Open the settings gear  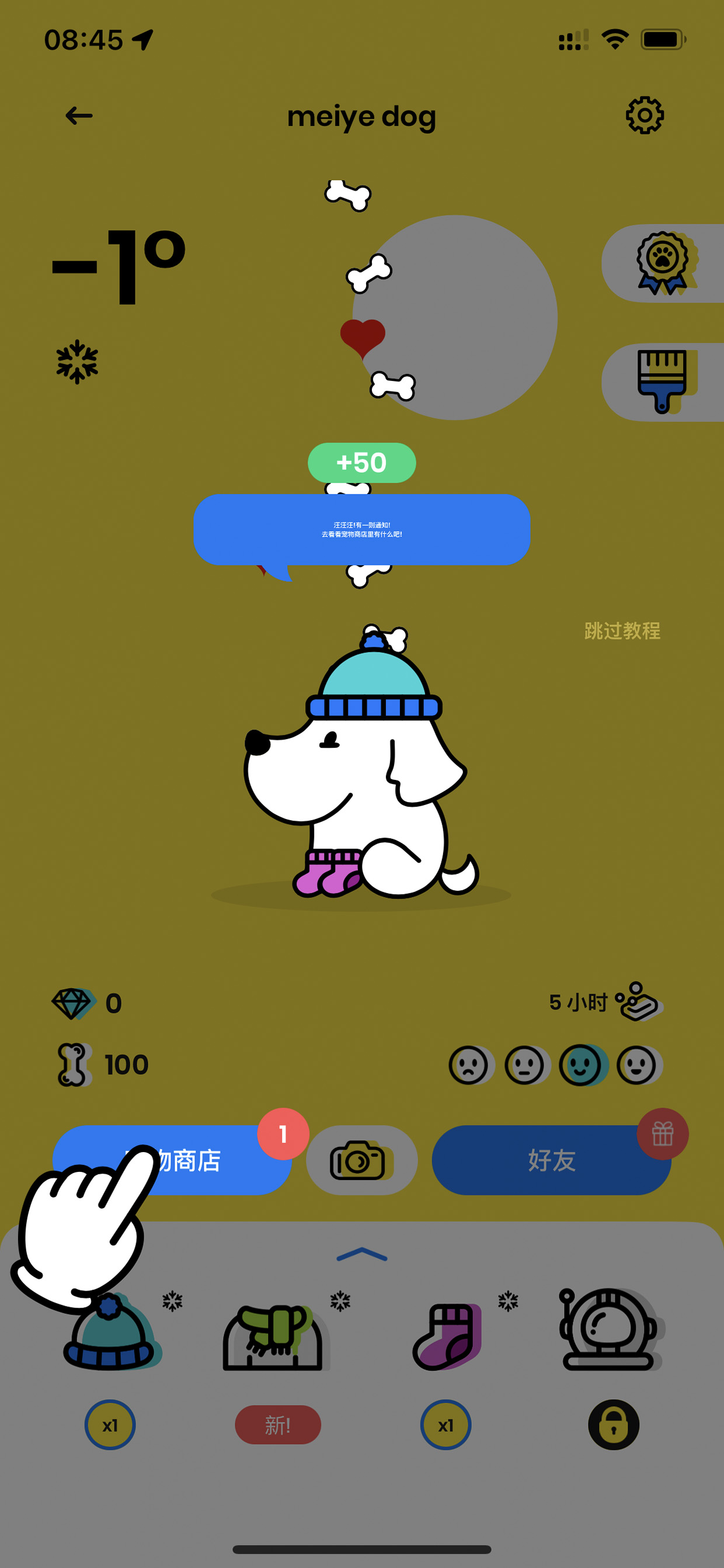click(644, 115)
